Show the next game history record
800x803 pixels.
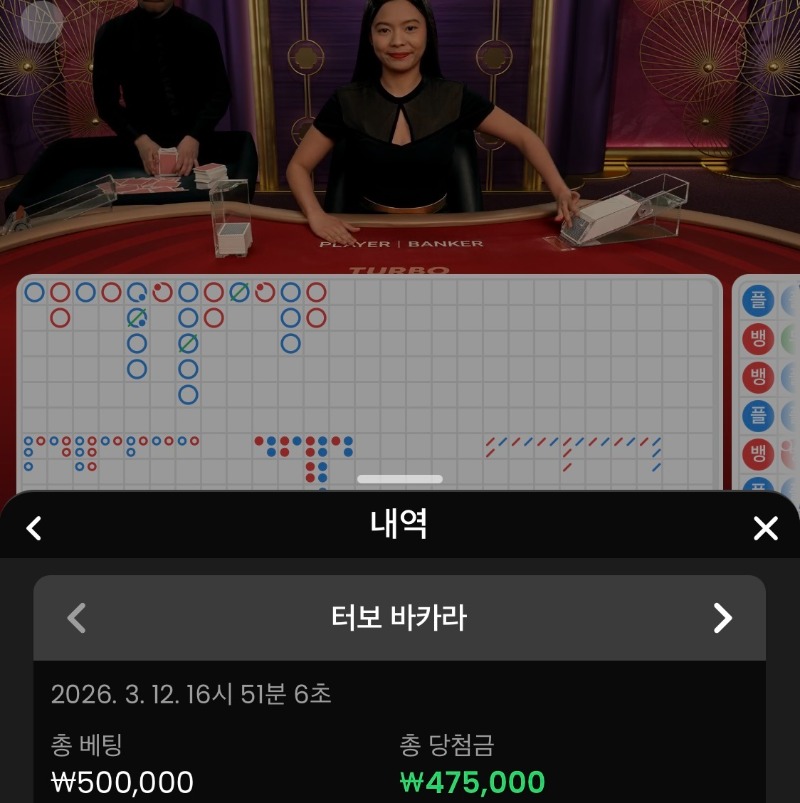[722, 618]
